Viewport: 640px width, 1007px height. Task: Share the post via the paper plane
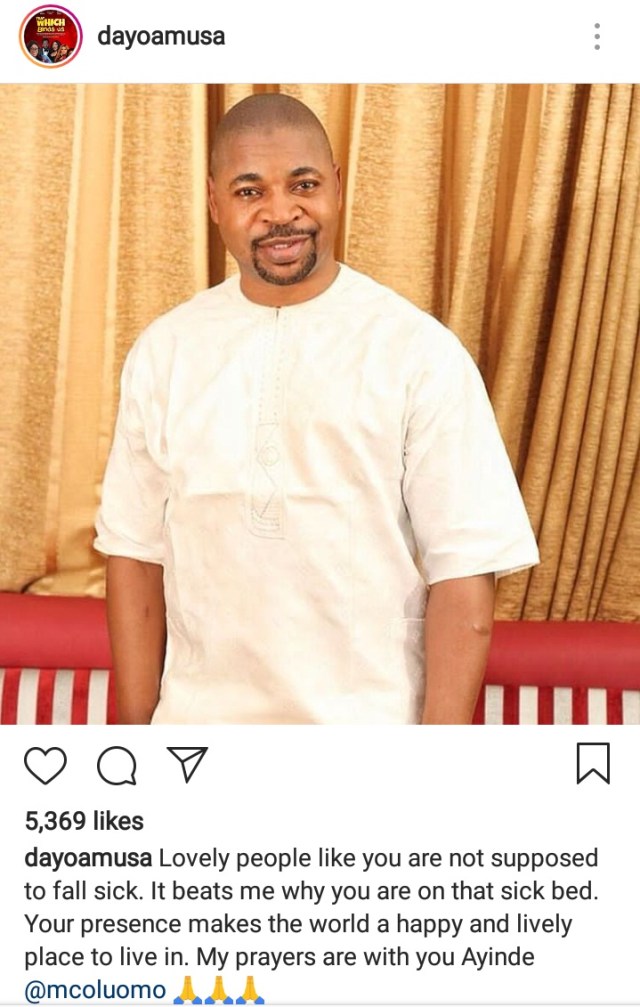pyautogui.click(x=186, y=765)
